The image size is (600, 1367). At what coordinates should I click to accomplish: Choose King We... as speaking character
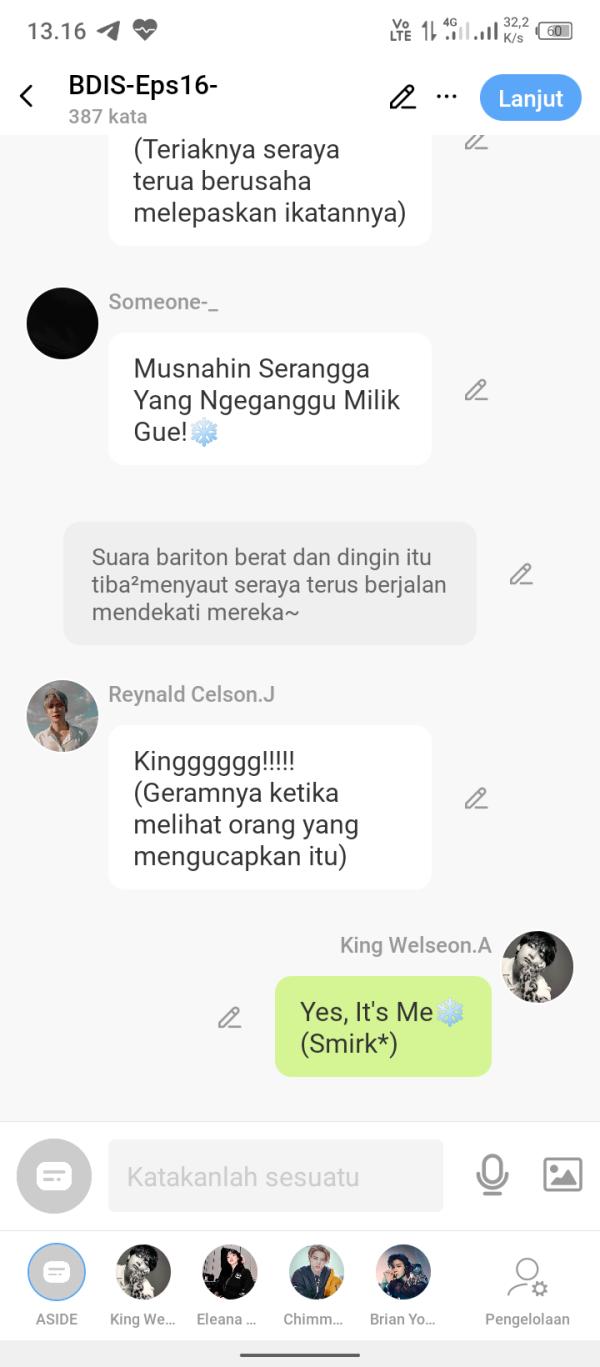pyautogui.click(x=143, y=1273)
